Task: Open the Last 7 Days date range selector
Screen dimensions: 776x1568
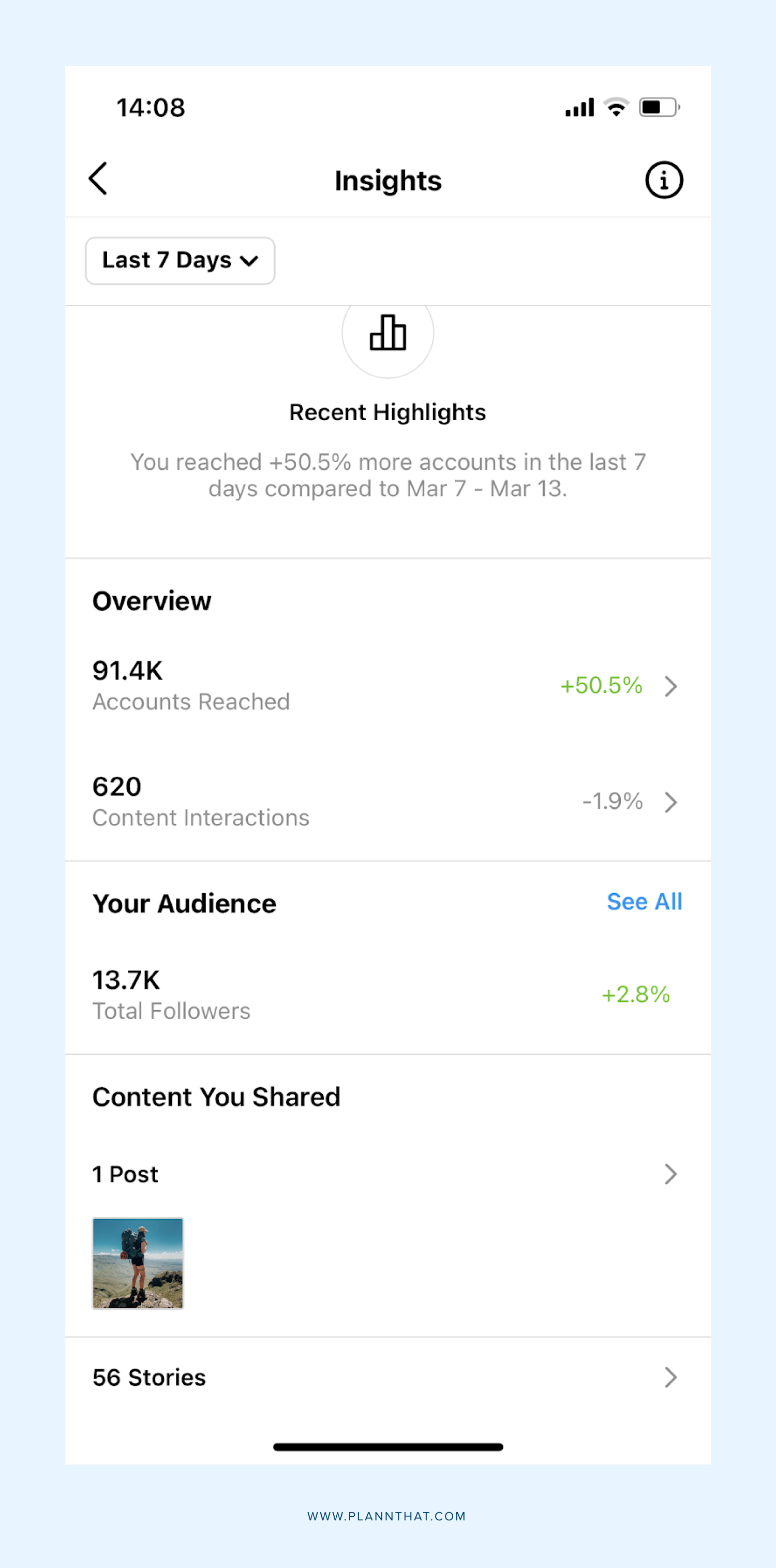Action: tap(180, 260)
